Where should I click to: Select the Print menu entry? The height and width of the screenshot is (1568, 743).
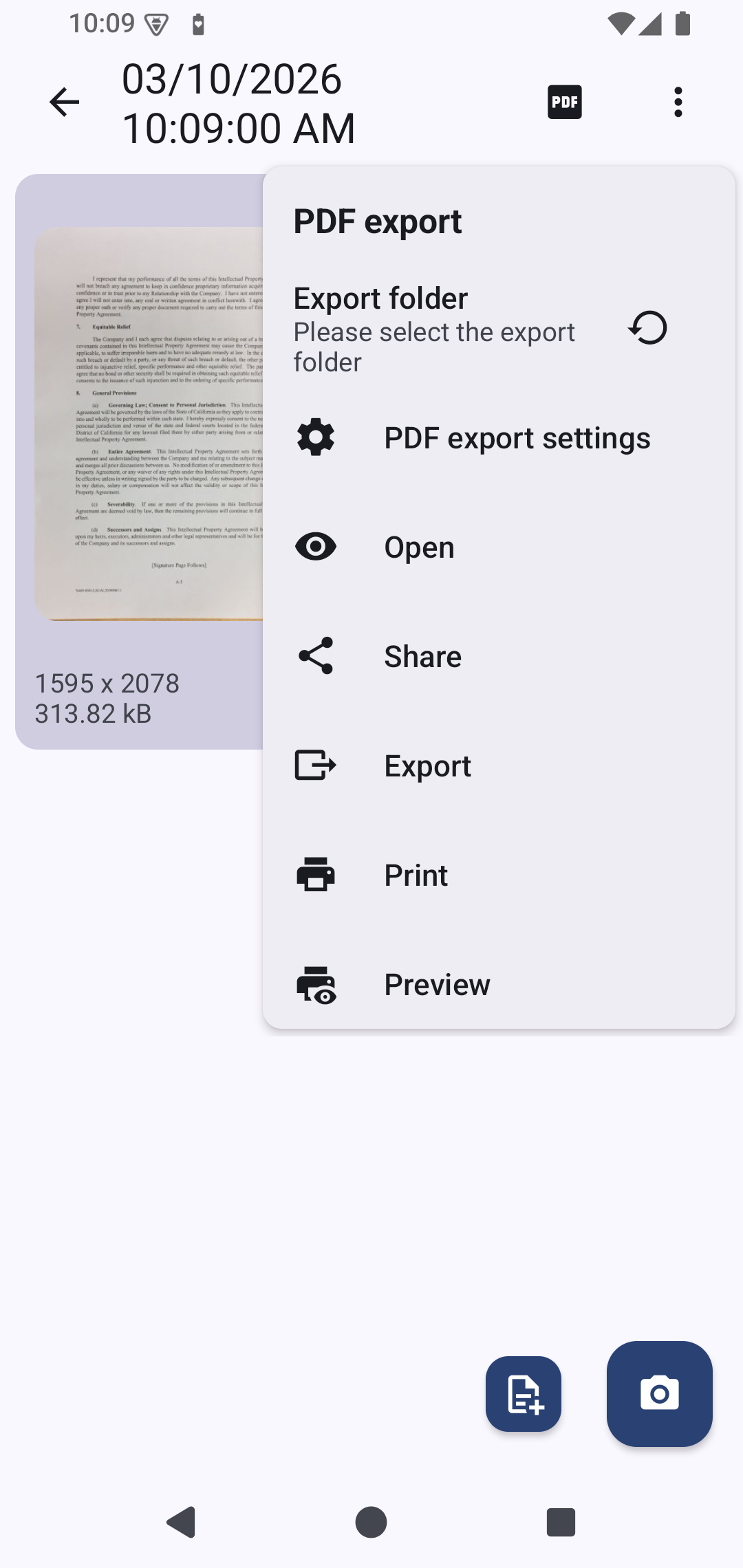(416, 874)
